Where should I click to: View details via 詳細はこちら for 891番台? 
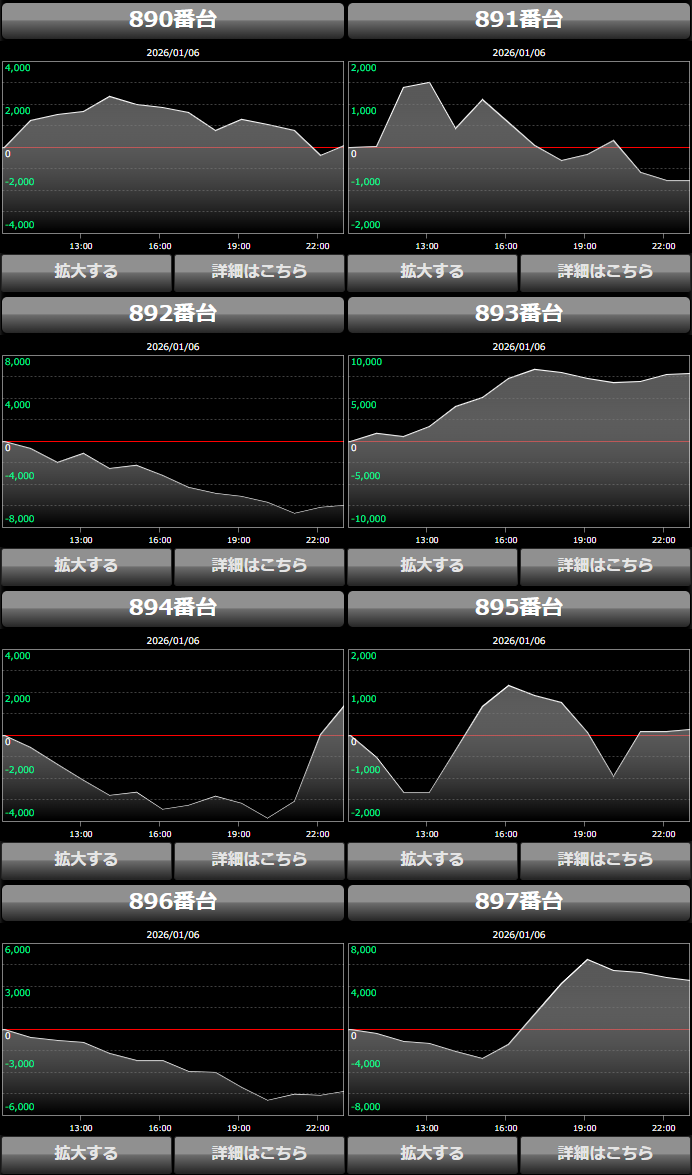[x=605, y=271]
